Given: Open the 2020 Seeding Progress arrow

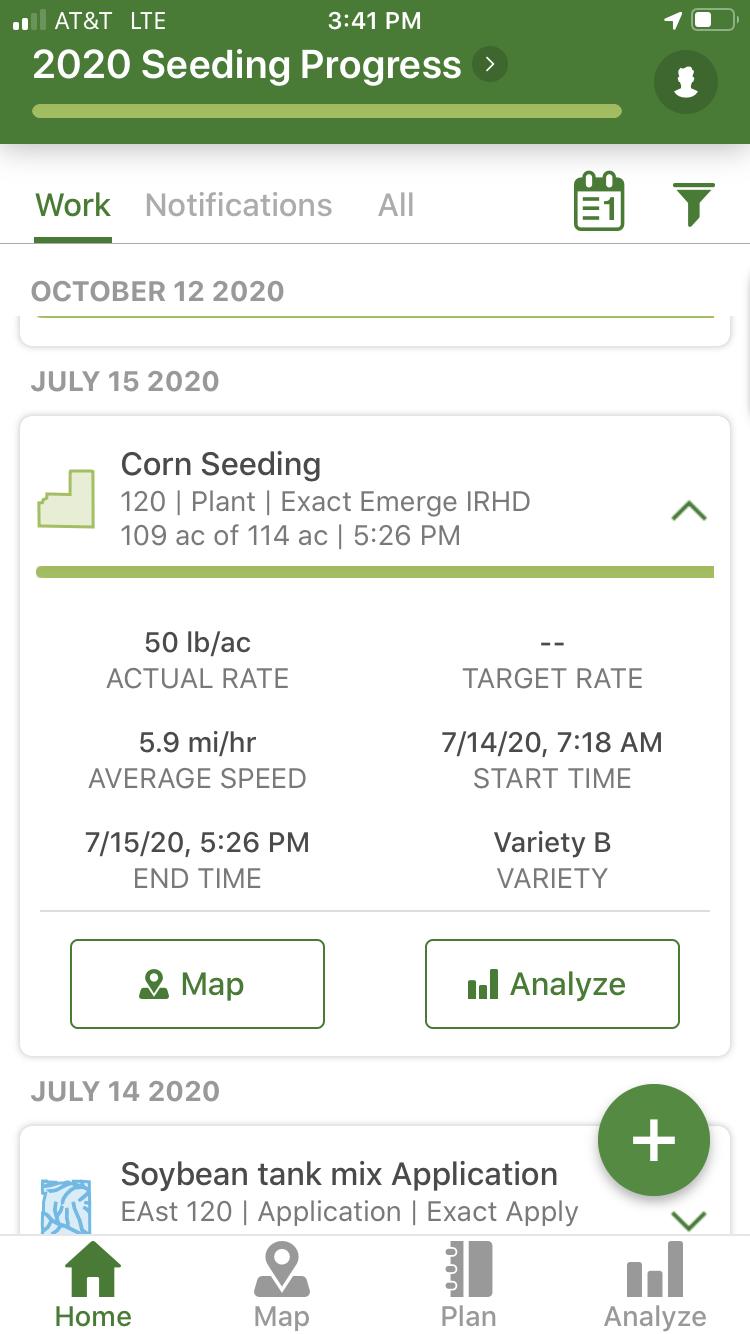Looking at the screenshot, I should coord(490,65).
